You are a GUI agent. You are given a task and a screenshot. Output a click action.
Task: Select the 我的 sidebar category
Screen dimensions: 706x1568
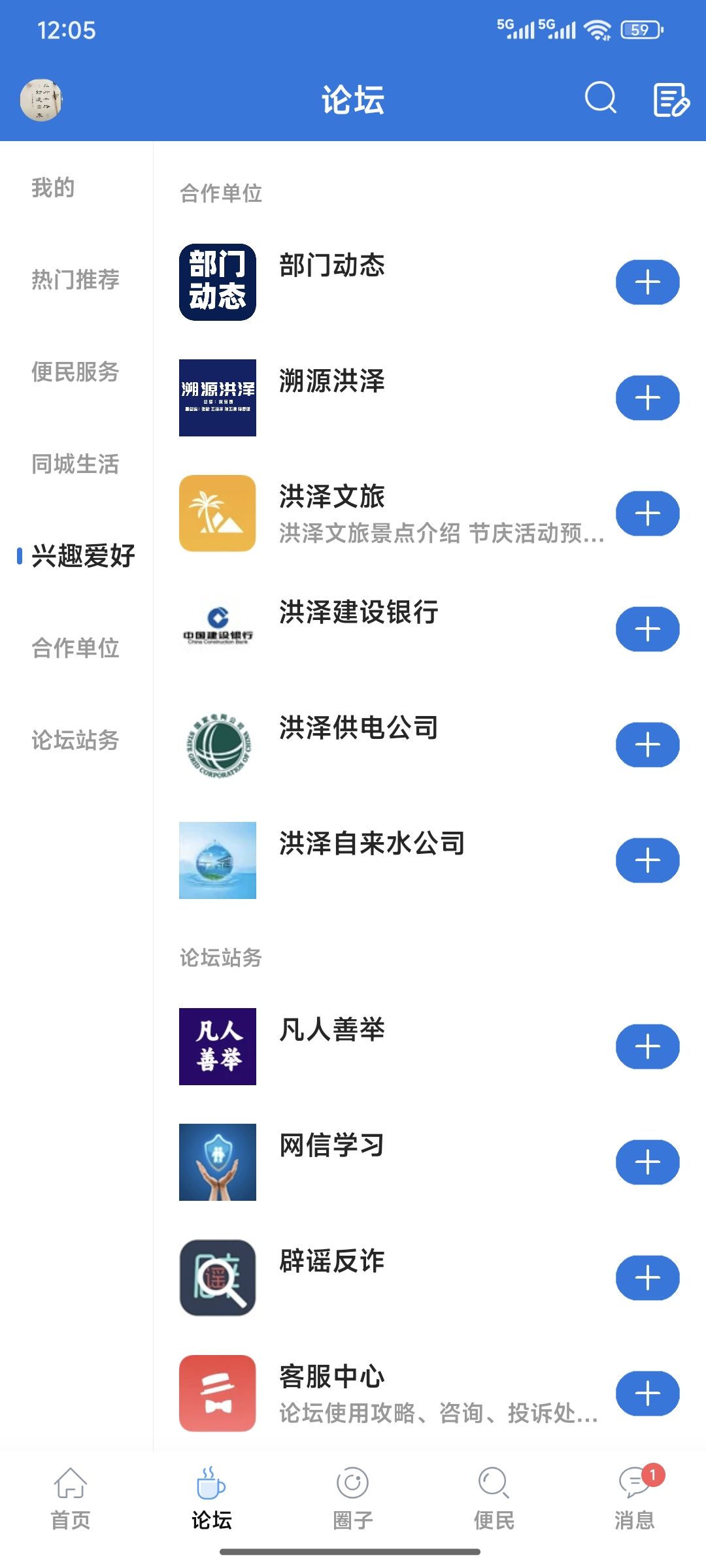(53, 188)
